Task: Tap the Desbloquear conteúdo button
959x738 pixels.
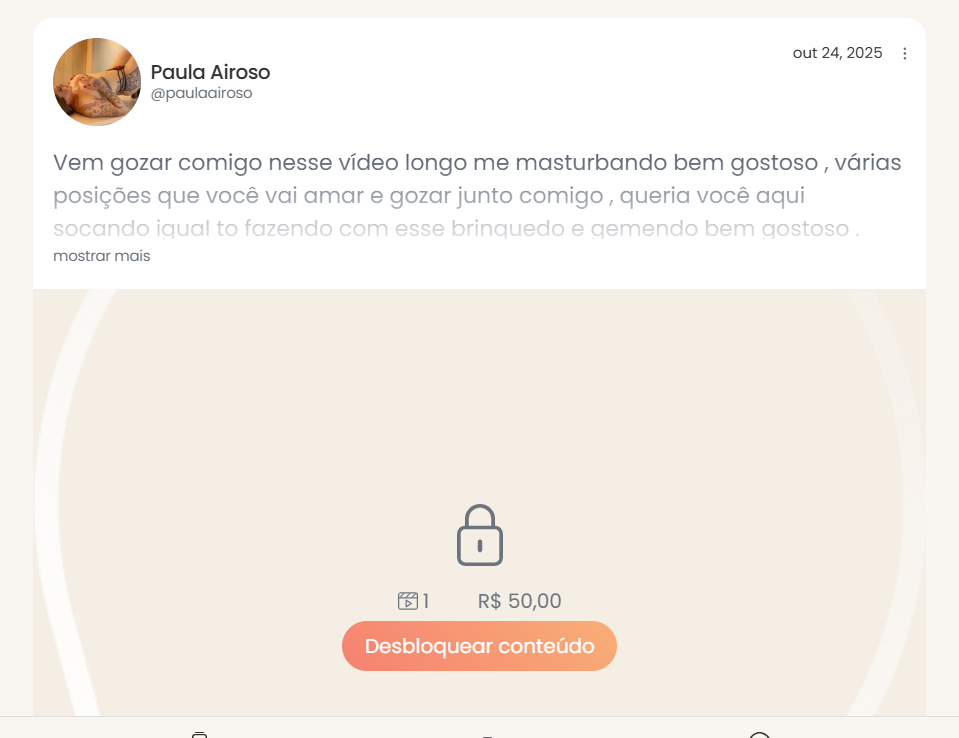Action: (479, 646)
